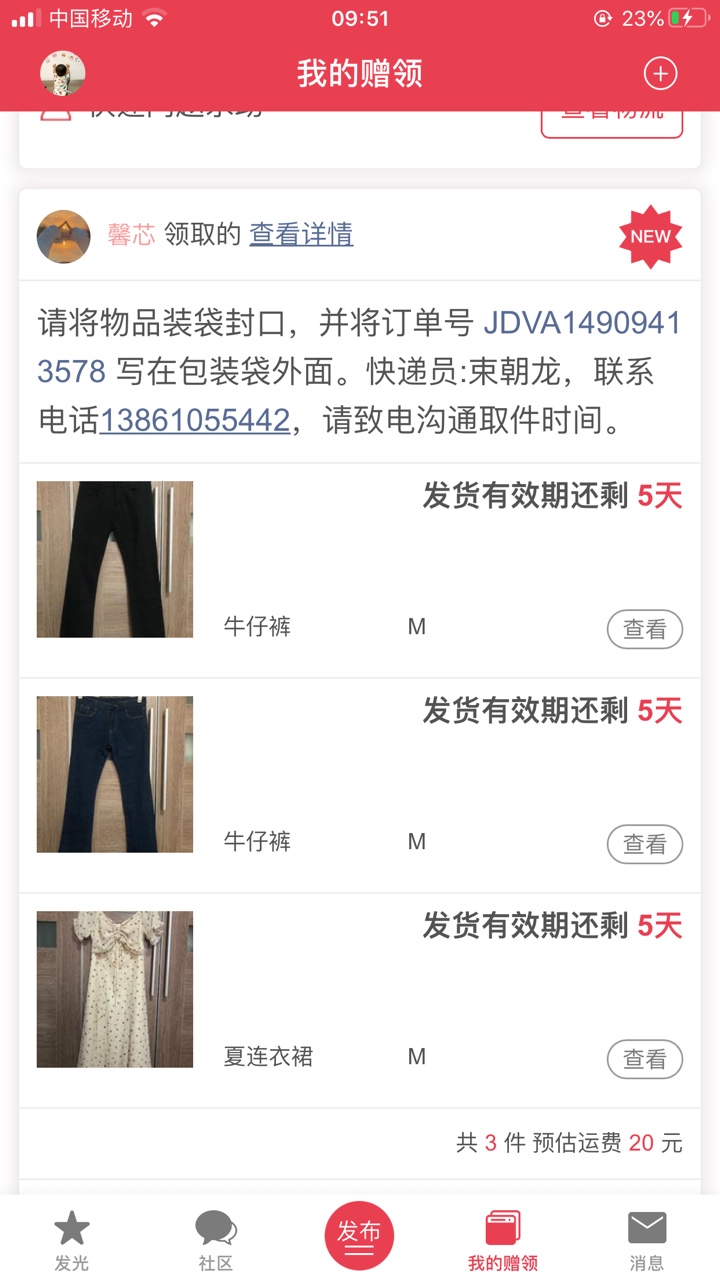Tap the plus icon in the header
Image resolution: width=720 pixels, height=1280 pixels.
coord(659,73)
